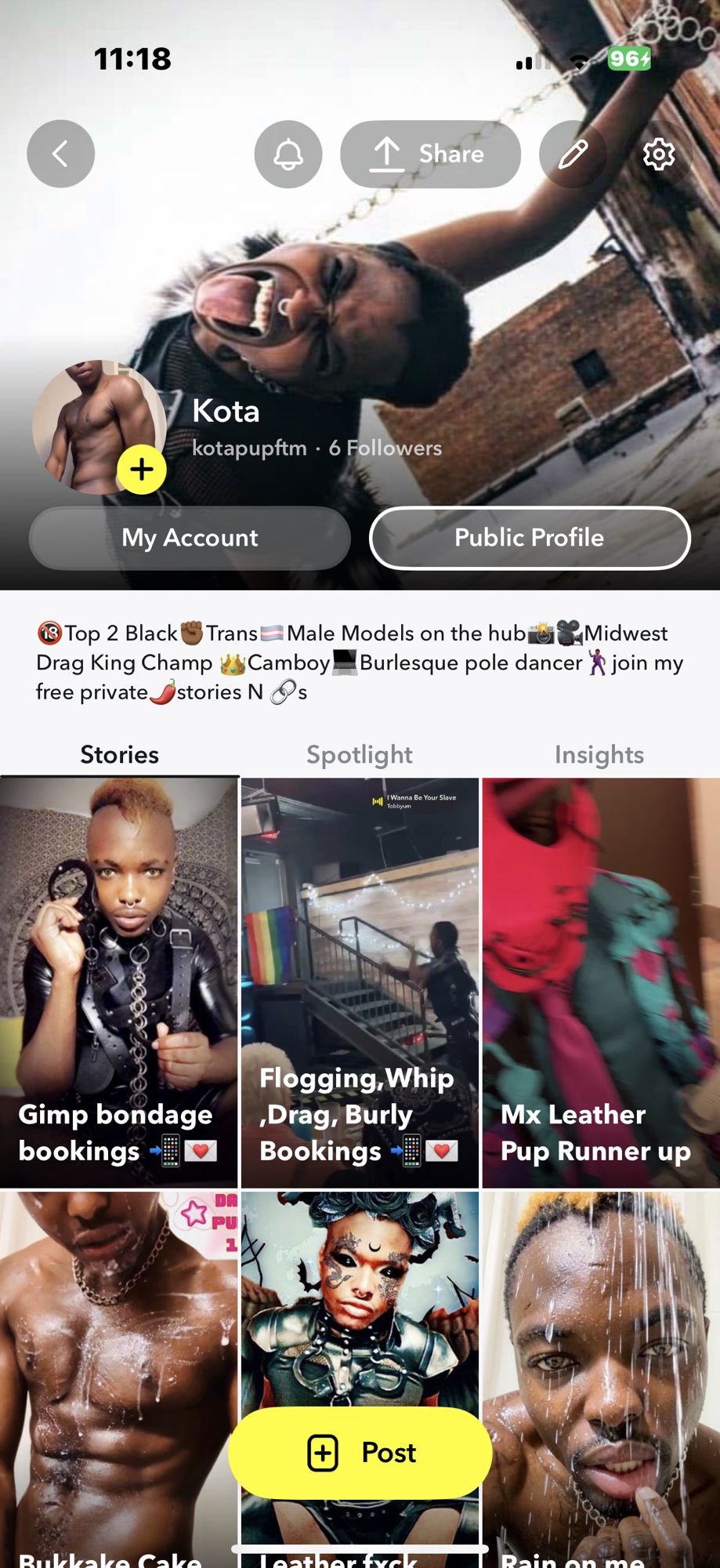Open the Insights tab
The width and height of the screenshot is (720, 1568).
[x=599, y=754]
